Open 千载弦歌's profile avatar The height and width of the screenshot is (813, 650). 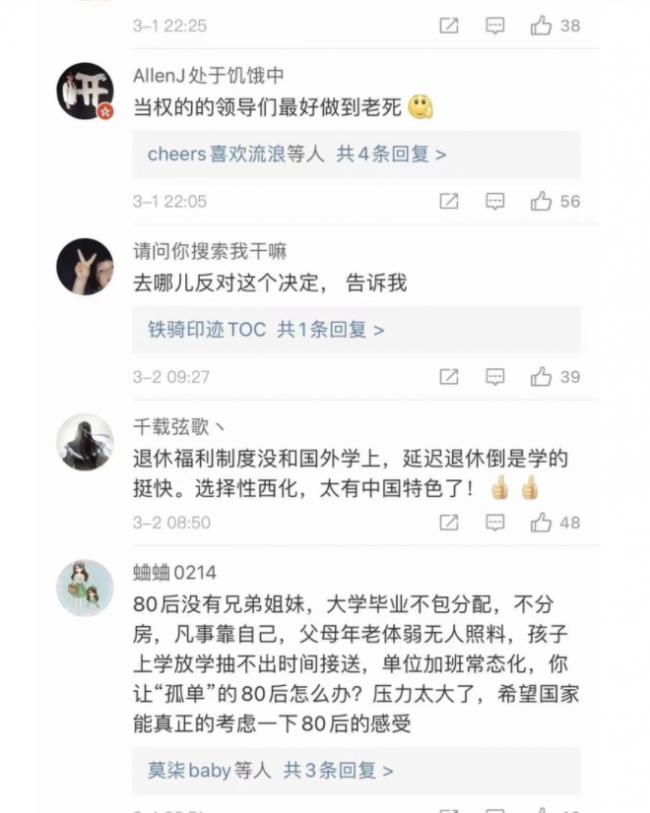click(x=84, y=442)
